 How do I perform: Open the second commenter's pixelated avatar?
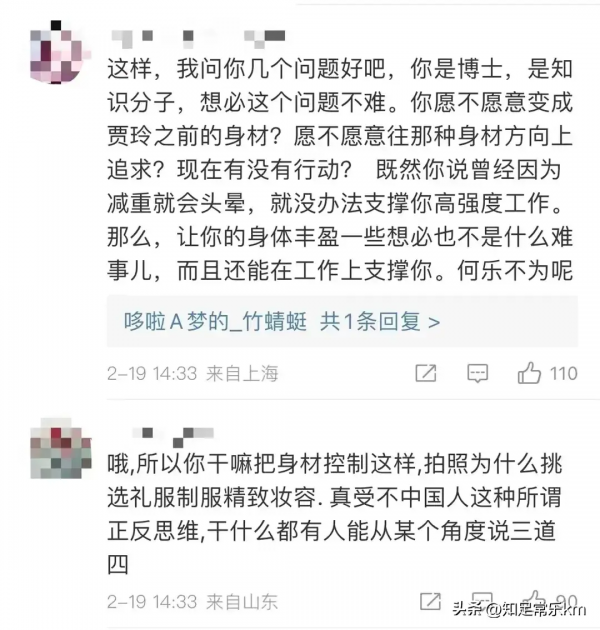pyautogui.click(x=61, y=448)
